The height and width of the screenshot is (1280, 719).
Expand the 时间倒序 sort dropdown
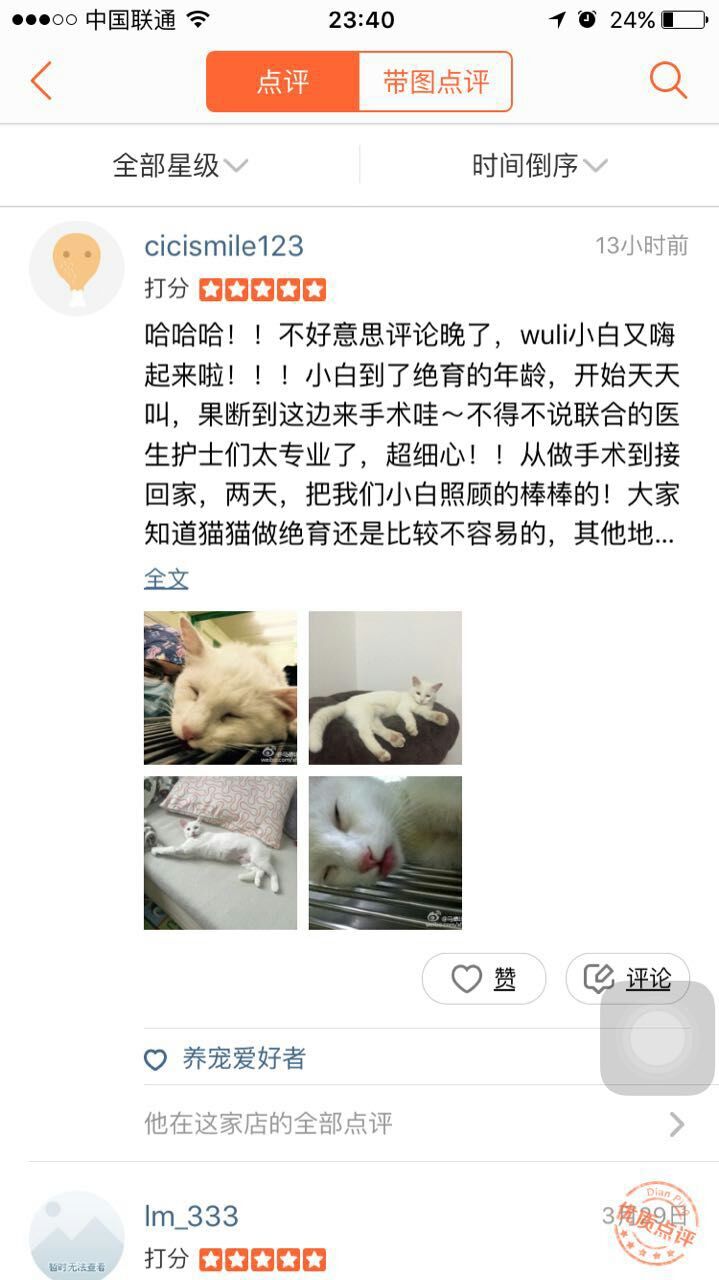(x=539, y=166)
